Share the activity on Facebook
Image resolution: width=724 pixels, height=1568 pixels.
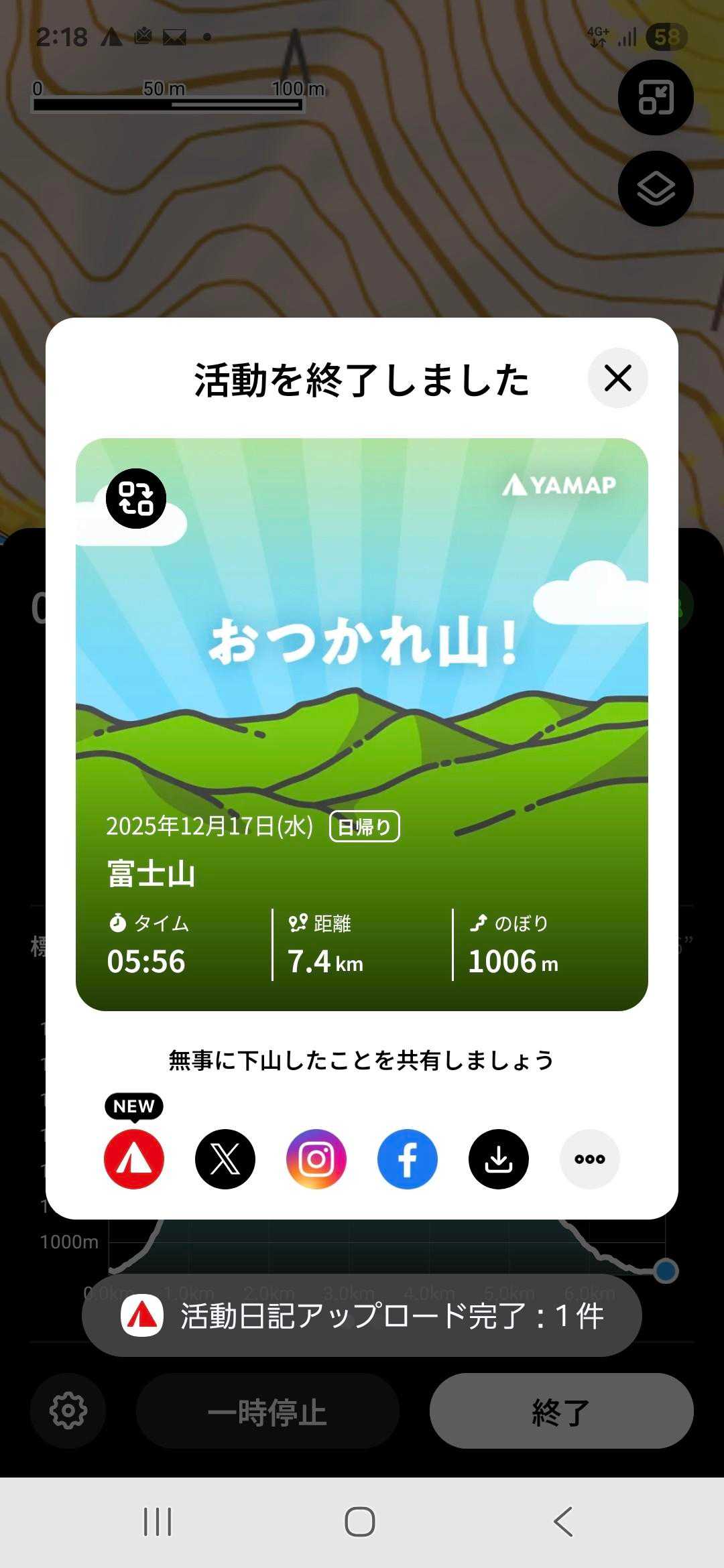[x=408, y=1159]
